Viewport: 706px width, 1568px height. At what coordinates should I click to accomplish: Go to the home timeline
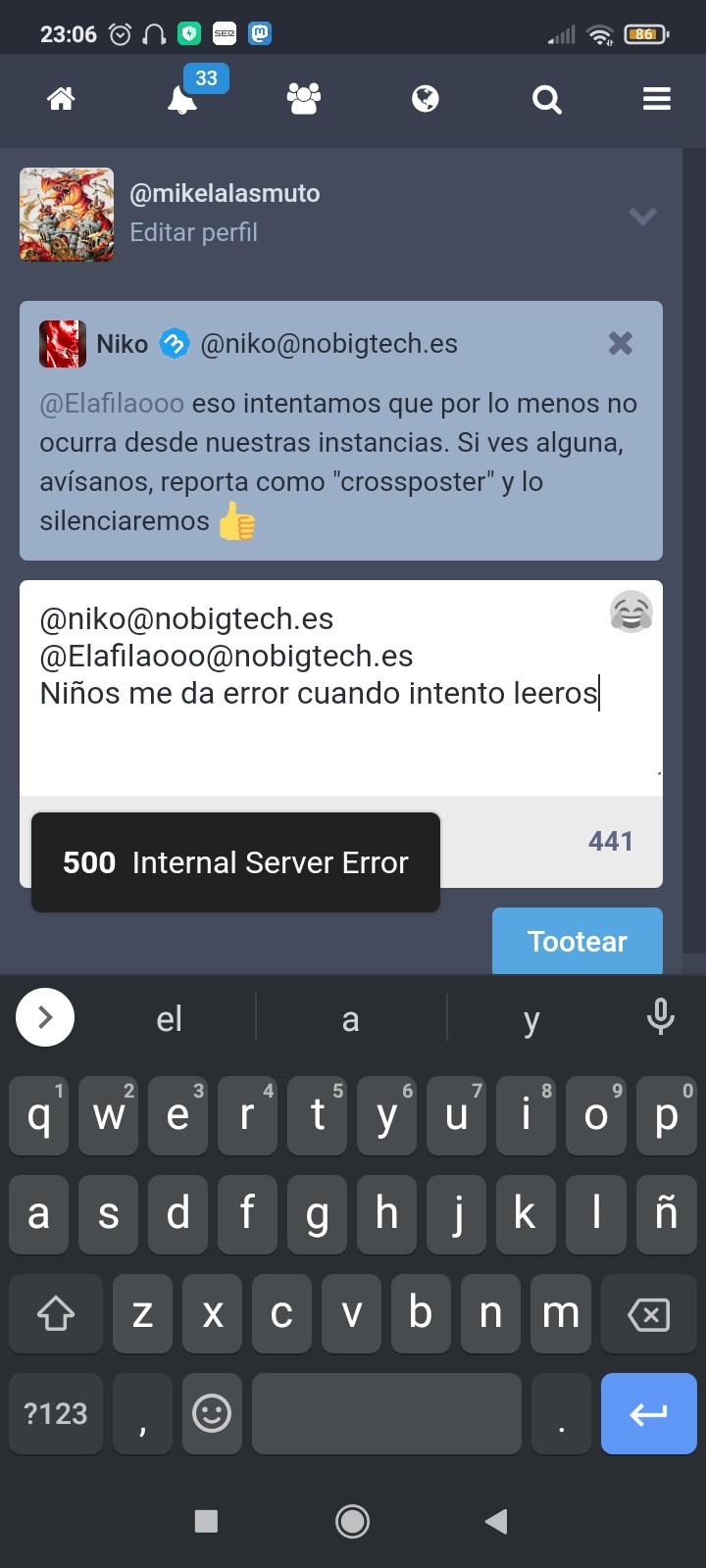61,99
